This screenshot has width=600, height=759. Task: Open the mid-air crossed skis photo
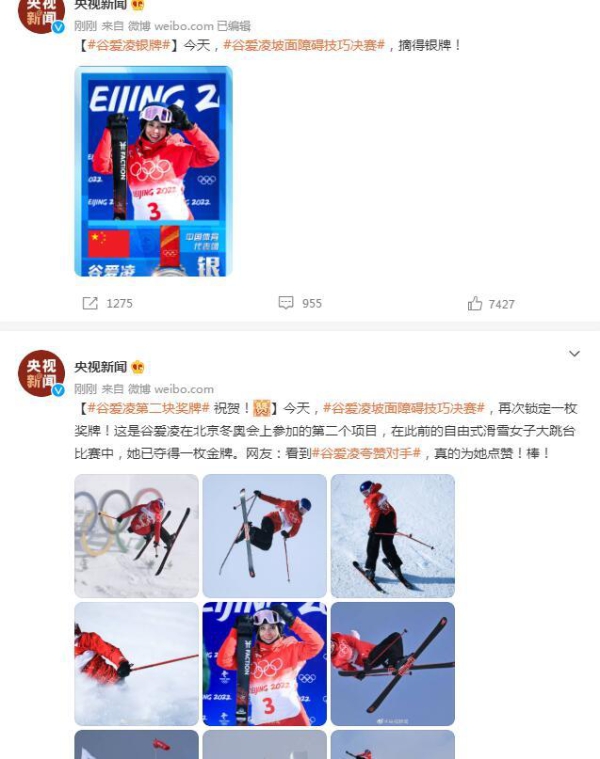point(392,663)
